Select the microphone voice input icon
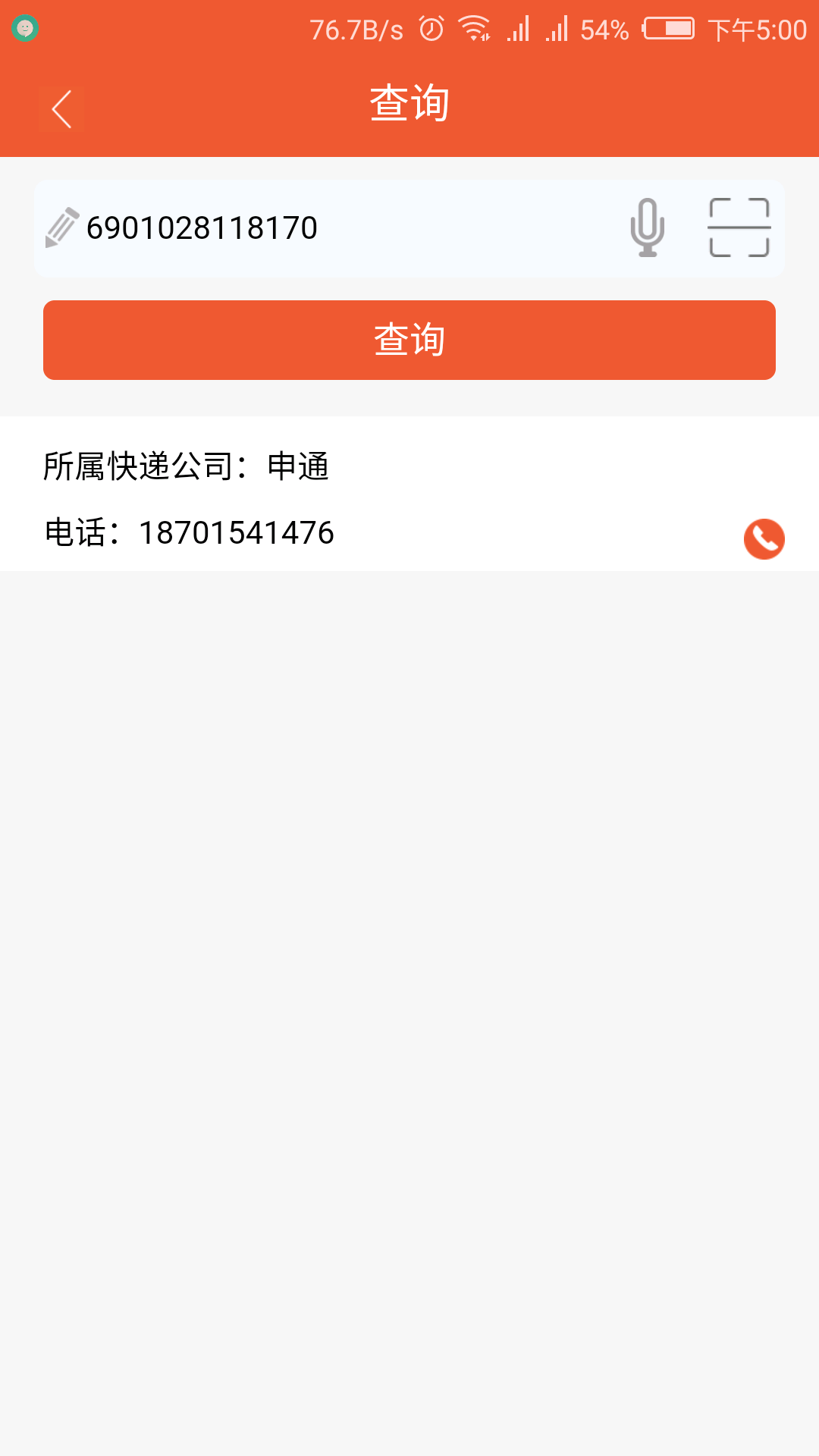This screenshot has height=1456, width=819. tap(648, 227)
